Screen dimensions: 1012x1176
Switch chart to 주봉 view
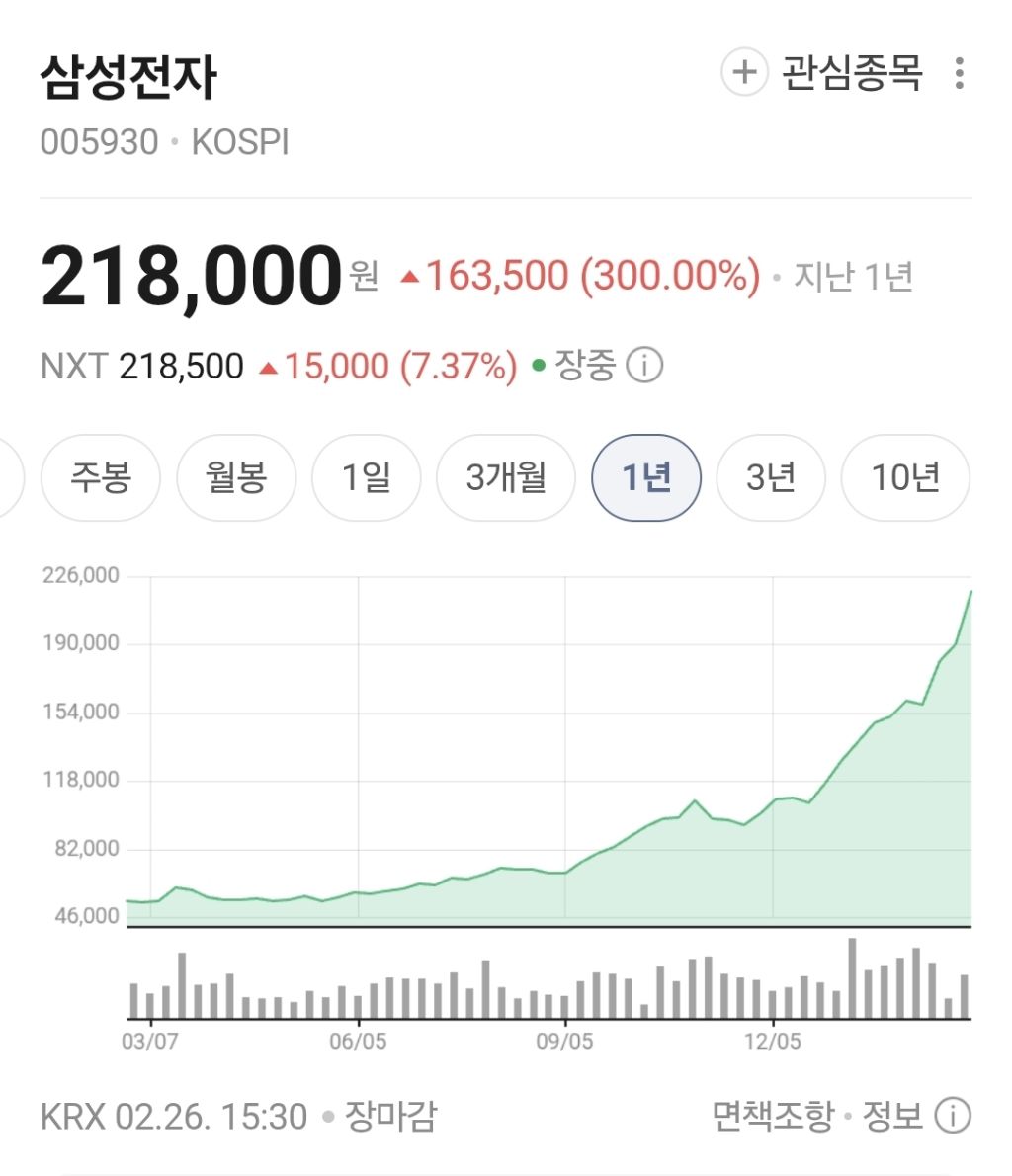tap(100, 478)
